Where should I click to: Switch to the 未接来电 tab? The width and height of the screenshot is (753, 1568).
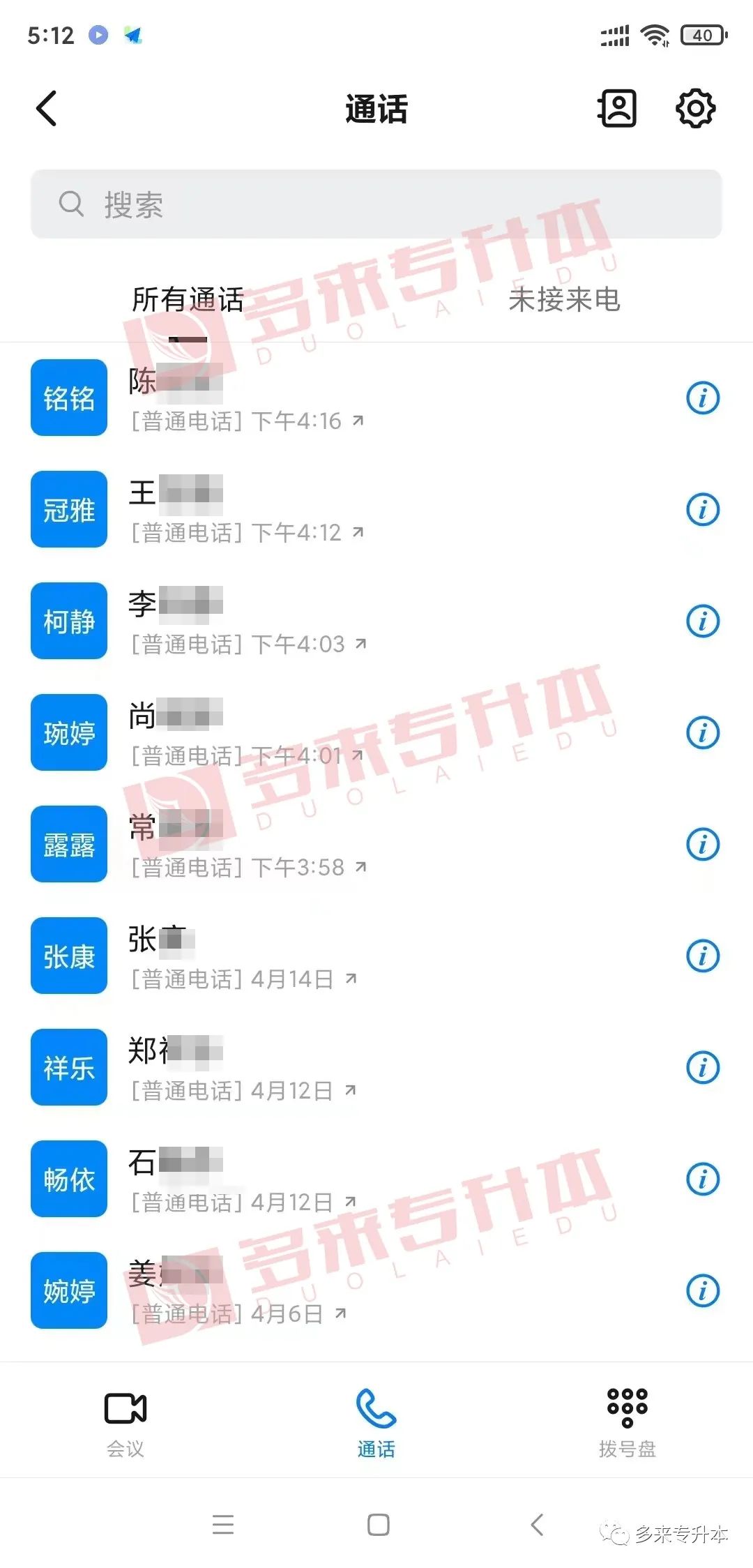pos(564,300)
